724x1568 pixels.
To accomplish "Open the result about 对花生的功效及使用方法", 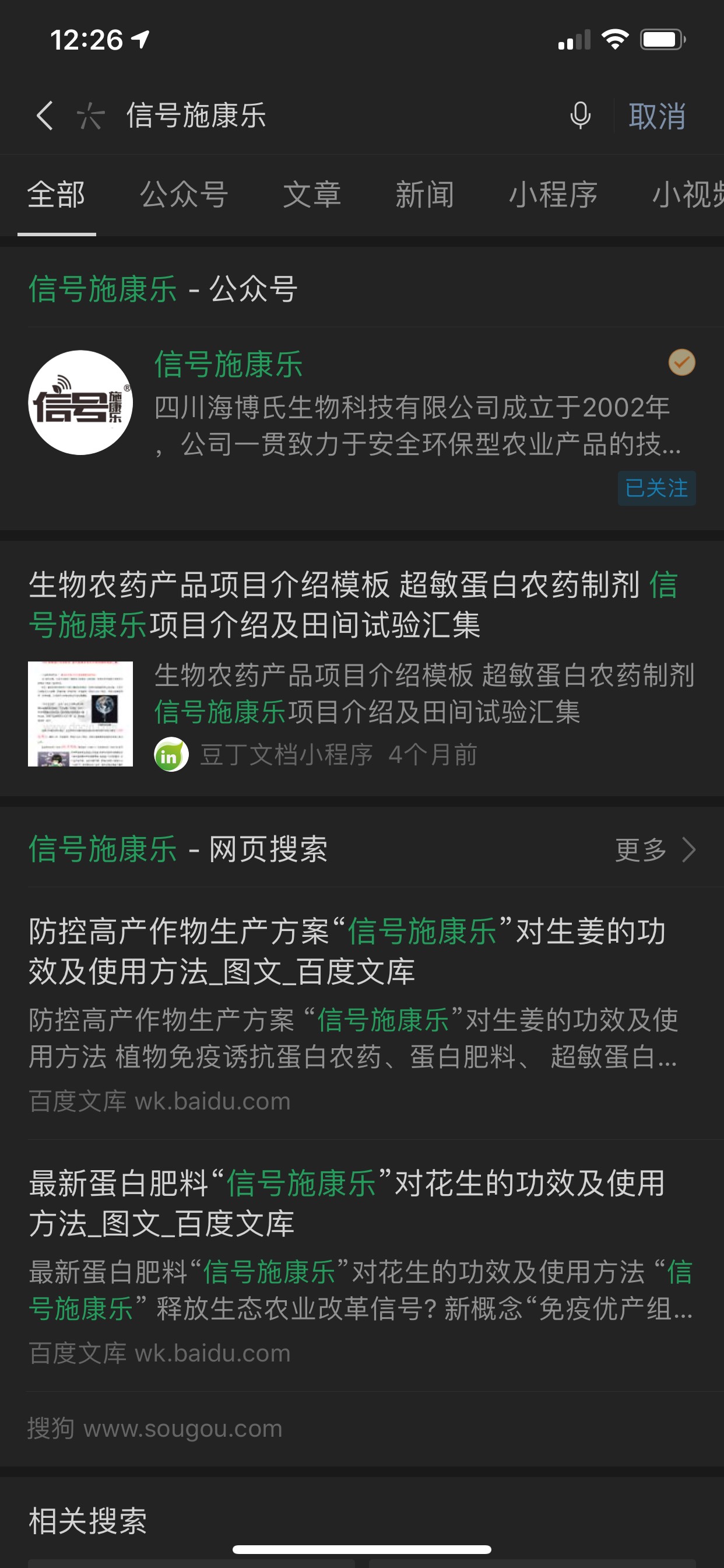I will pos(362,1266).
